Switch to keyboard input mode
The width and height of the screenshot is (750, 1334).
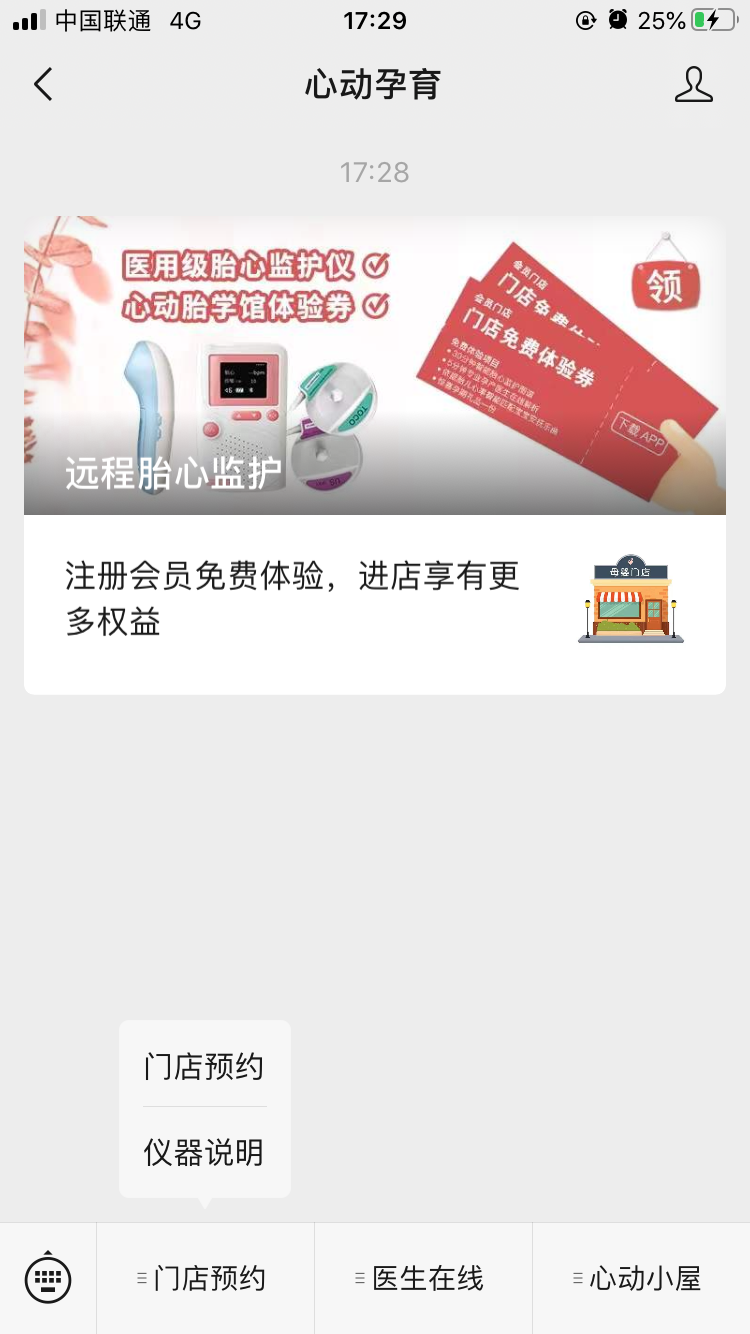pos(48,1277)
